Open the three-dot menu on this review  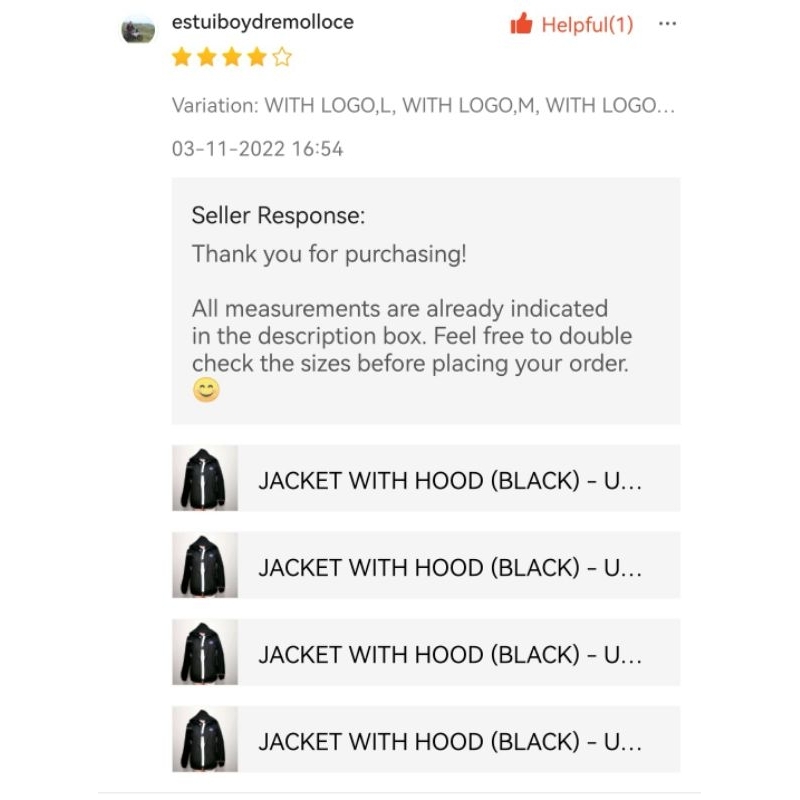667,24
